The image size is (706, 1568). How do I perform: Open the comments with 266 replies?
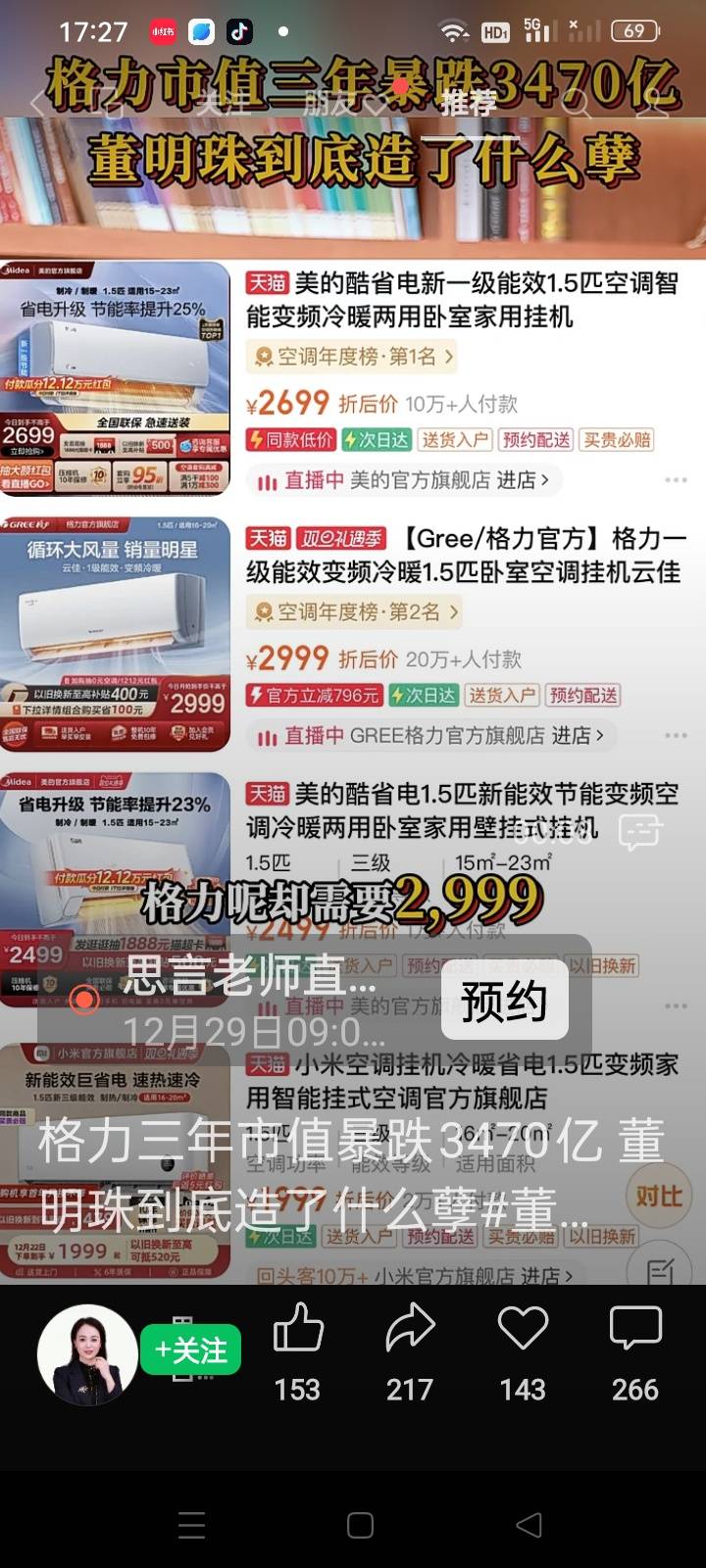tap(635, 1330)
